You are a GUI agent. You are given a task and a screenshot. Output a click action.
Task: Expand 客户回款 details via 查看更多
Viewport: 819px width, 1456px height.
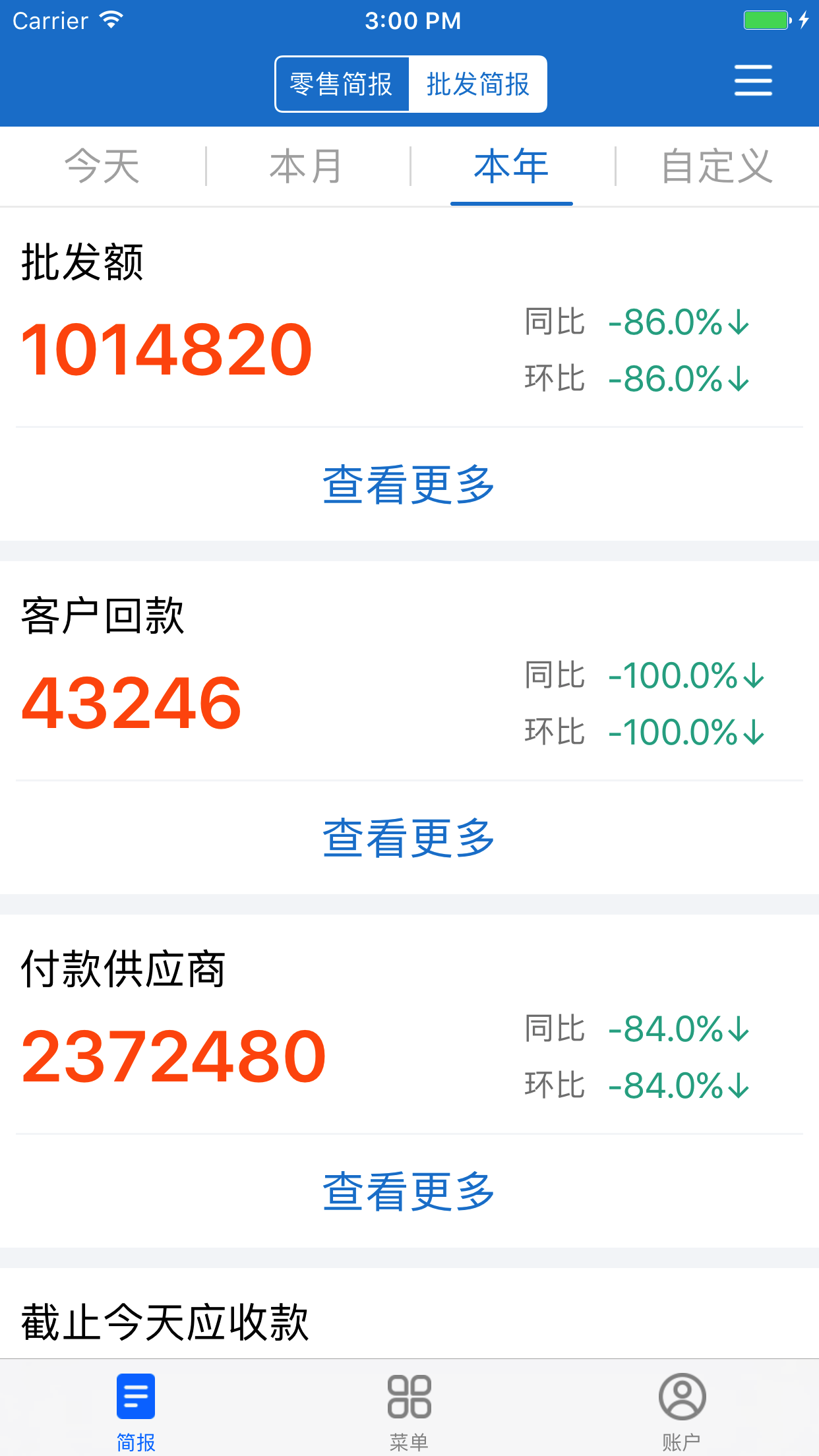pos(409,839)
